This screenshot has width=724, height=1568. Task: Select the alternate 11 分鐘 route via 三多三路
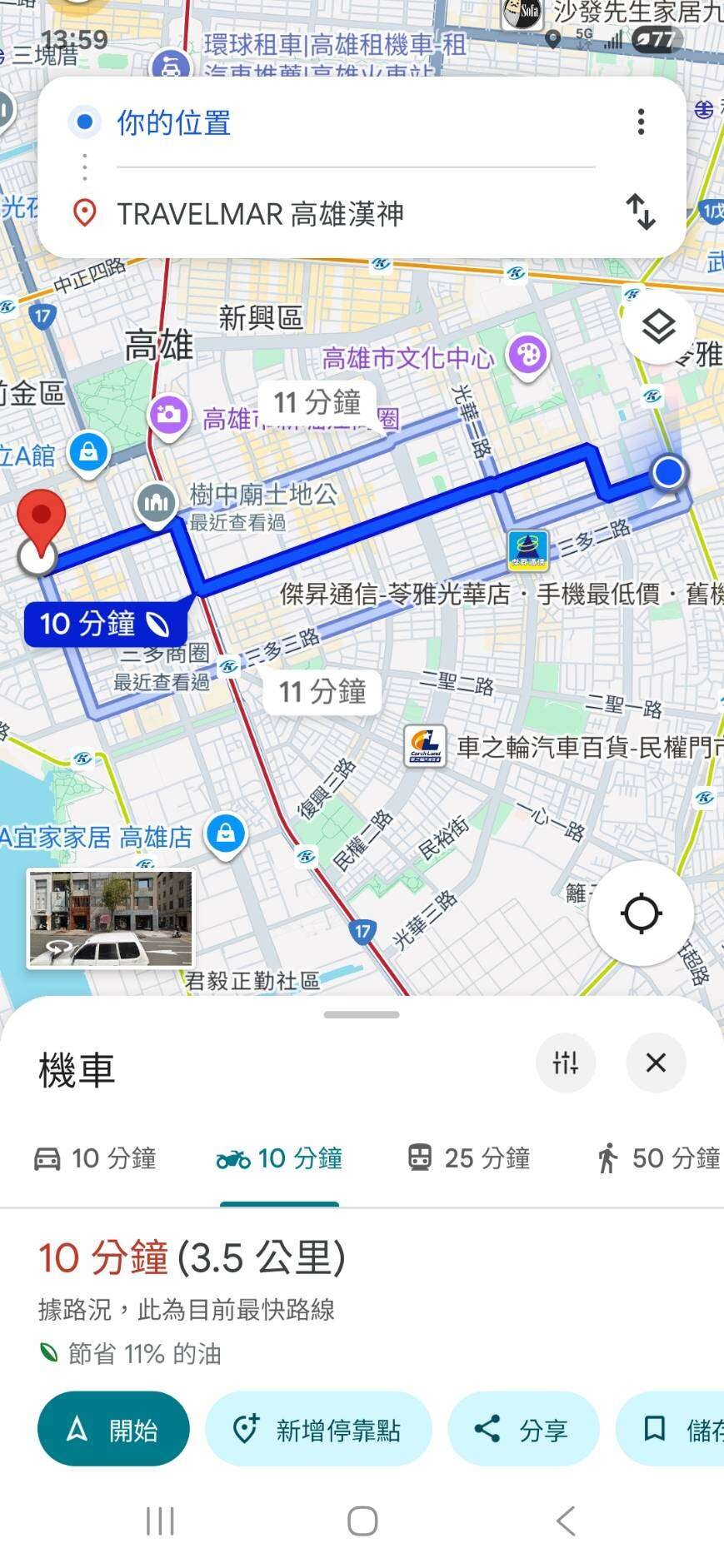[x=322, y=691]
